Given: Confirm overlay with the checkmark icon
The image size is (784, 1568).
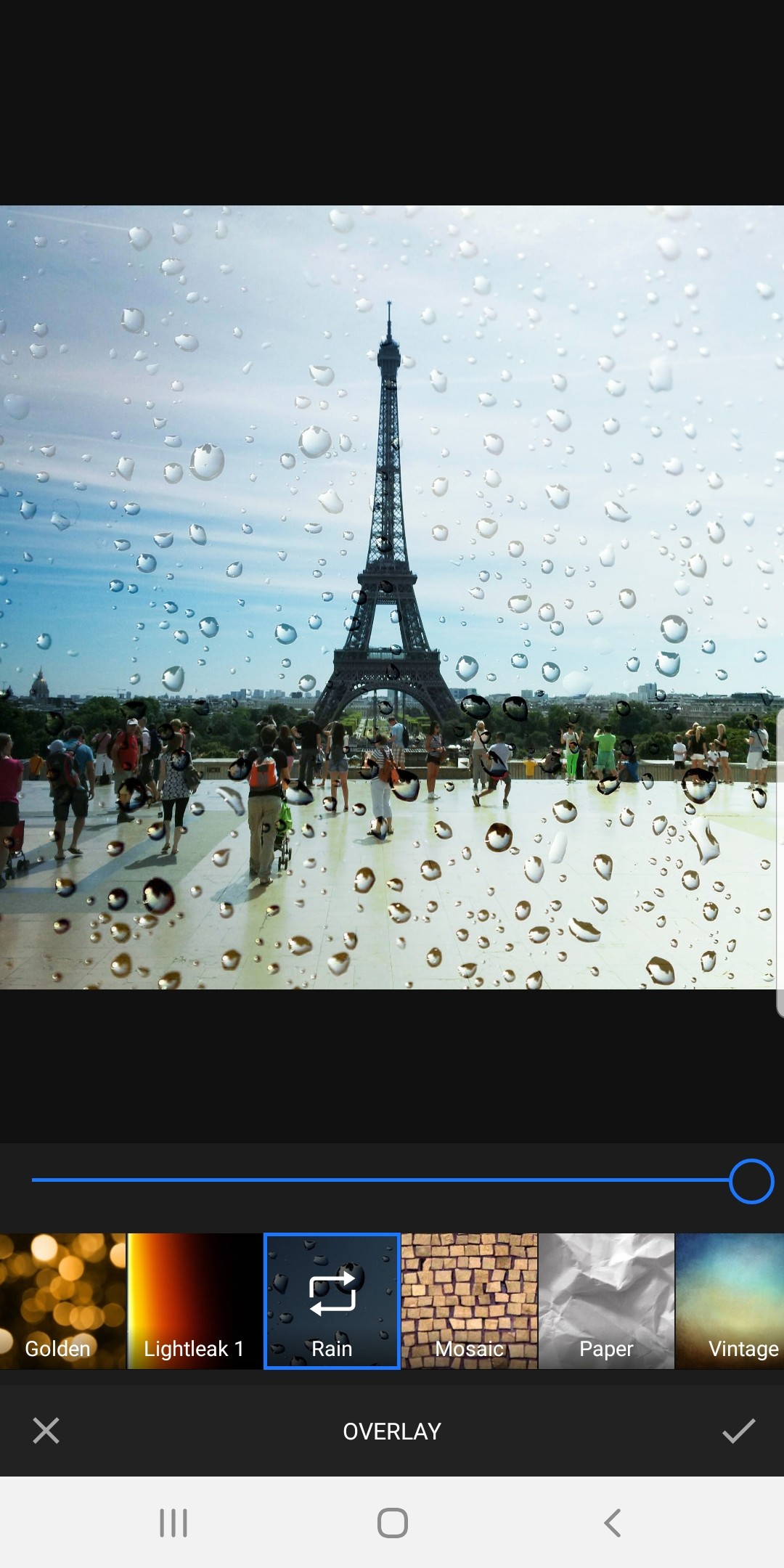Looking at the screenshot, I should tap(738, 1431).
